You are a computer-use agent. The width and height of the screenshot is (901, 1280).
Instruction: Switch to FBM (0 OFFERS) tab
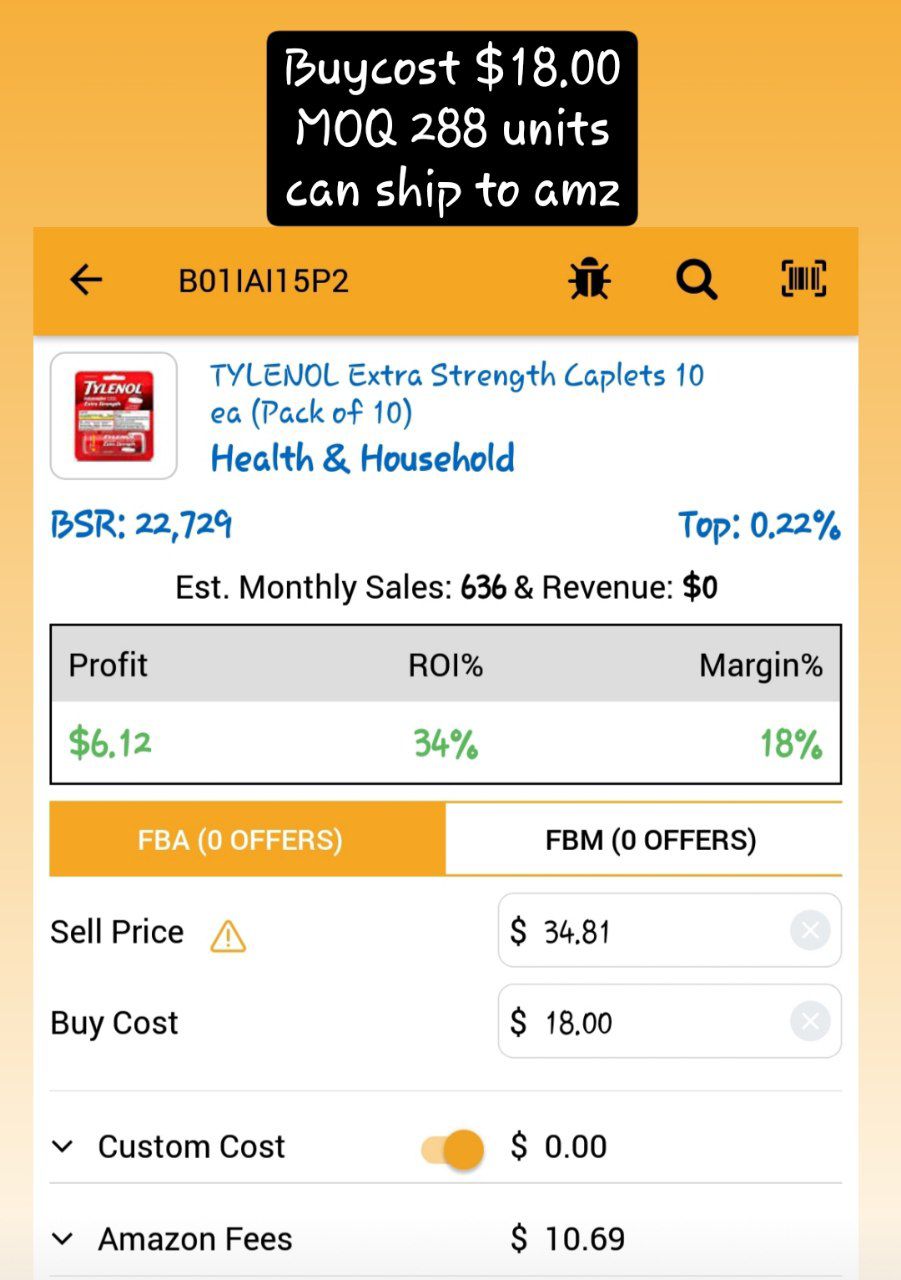coord(643,840)
